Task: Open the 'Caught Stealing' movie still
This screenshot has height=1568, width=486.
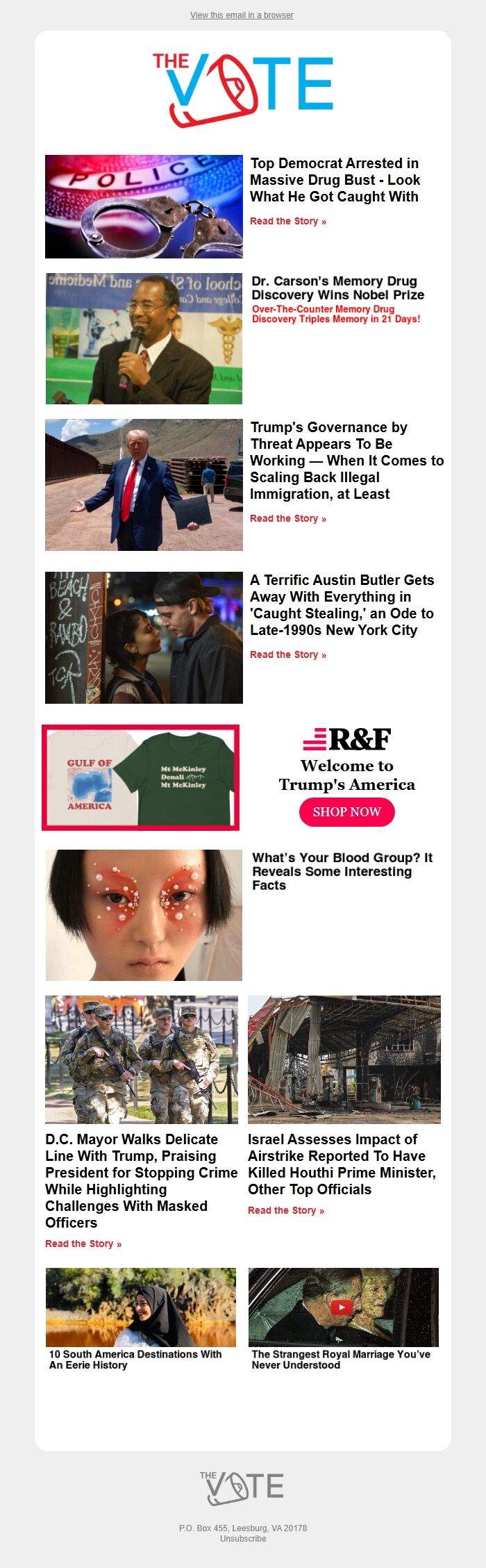Action: (144, 637)
